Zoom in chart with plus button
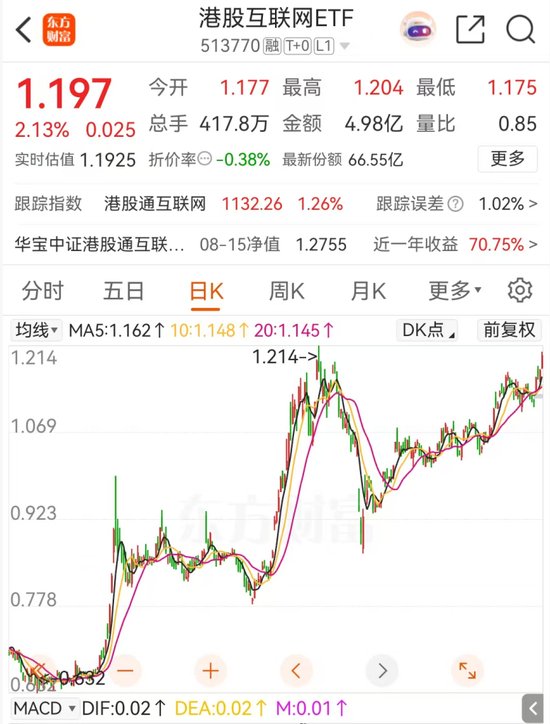Image resolution: width=550 pixels, height=724 pixels. point(211,670)
